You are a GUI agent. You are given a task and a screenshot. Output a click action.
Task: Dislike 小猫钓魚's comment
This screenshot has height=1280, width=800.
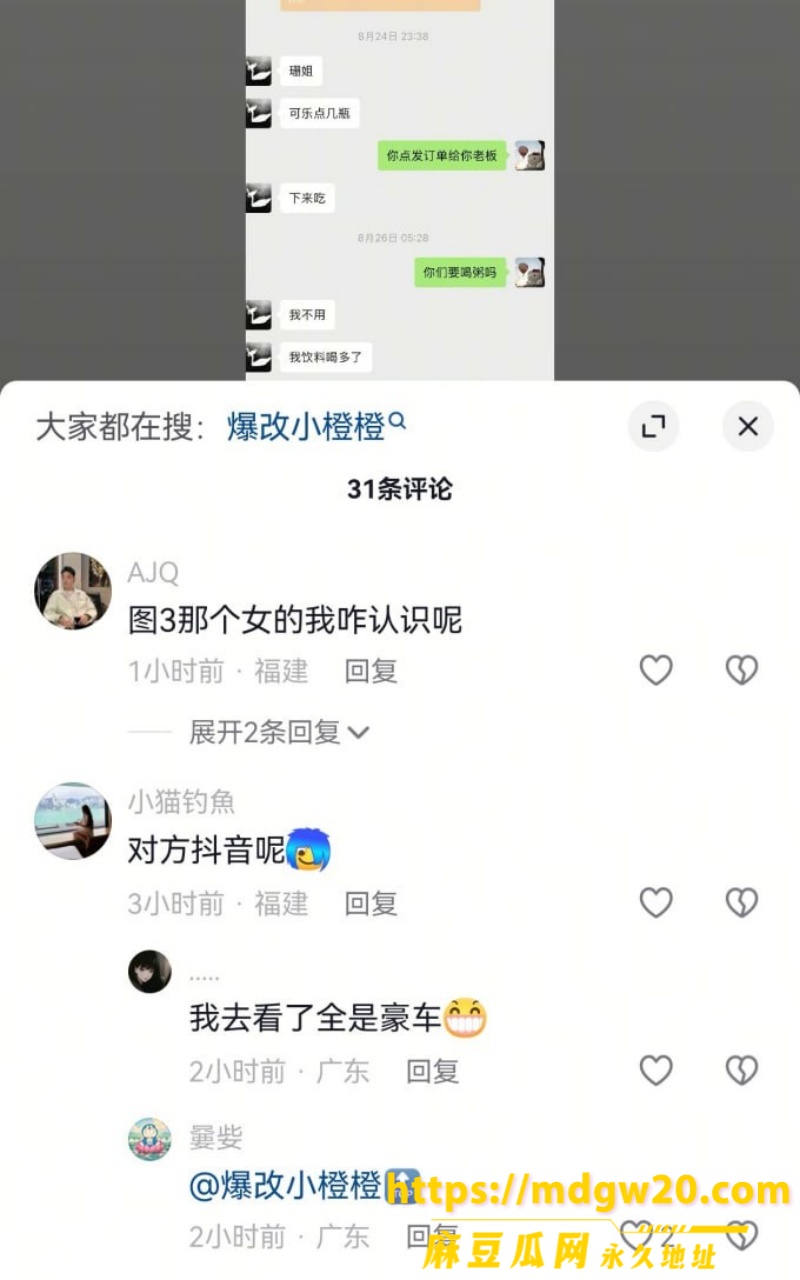[742, 903]
